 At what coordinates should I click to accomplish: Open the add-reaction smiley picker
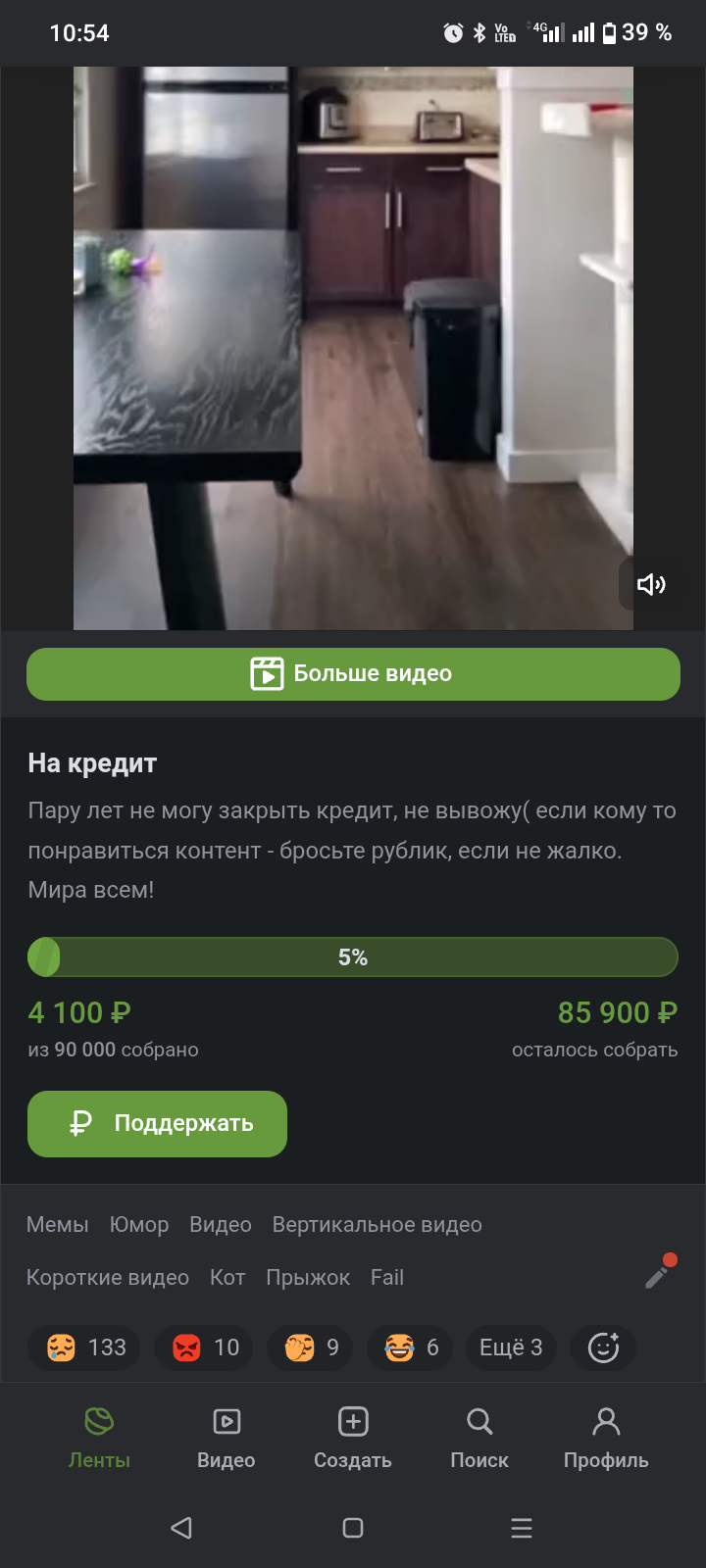pyautogui.click(x=603, y=1347)
